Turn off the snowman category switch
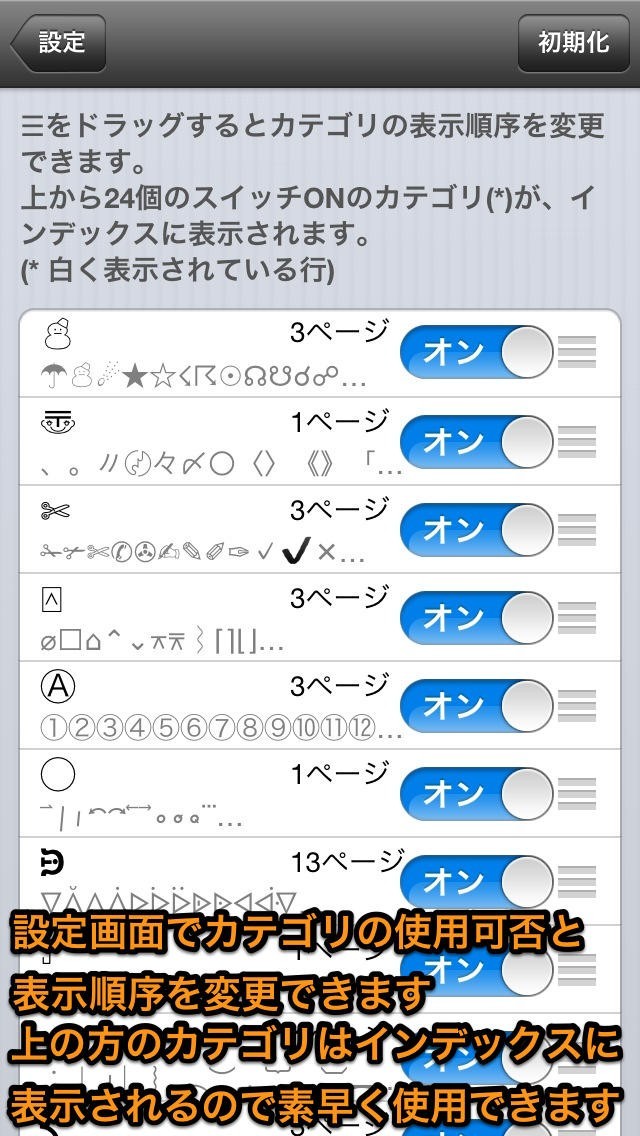This screenshot has width=640, height=1136. (476, 352)
